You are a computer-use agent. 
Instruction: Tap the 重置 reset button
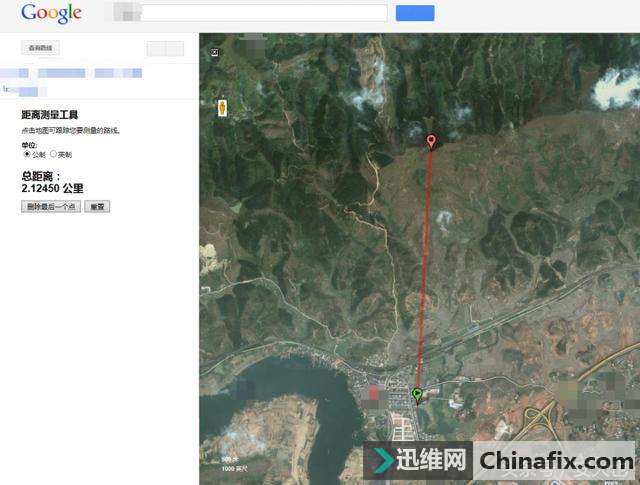click(97, 206)
